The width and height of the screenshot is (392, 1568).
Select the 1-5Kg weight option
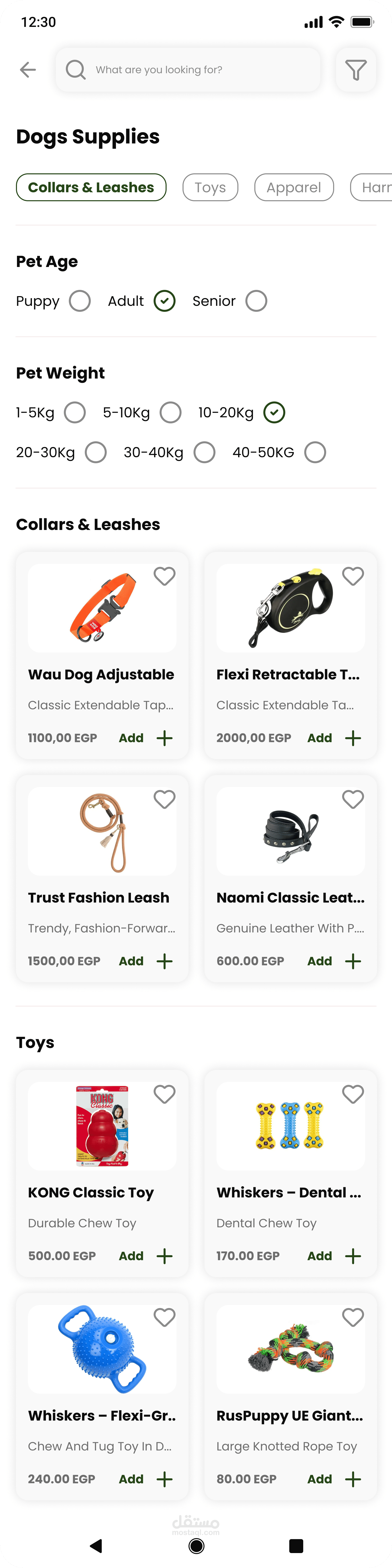(75, 413)
